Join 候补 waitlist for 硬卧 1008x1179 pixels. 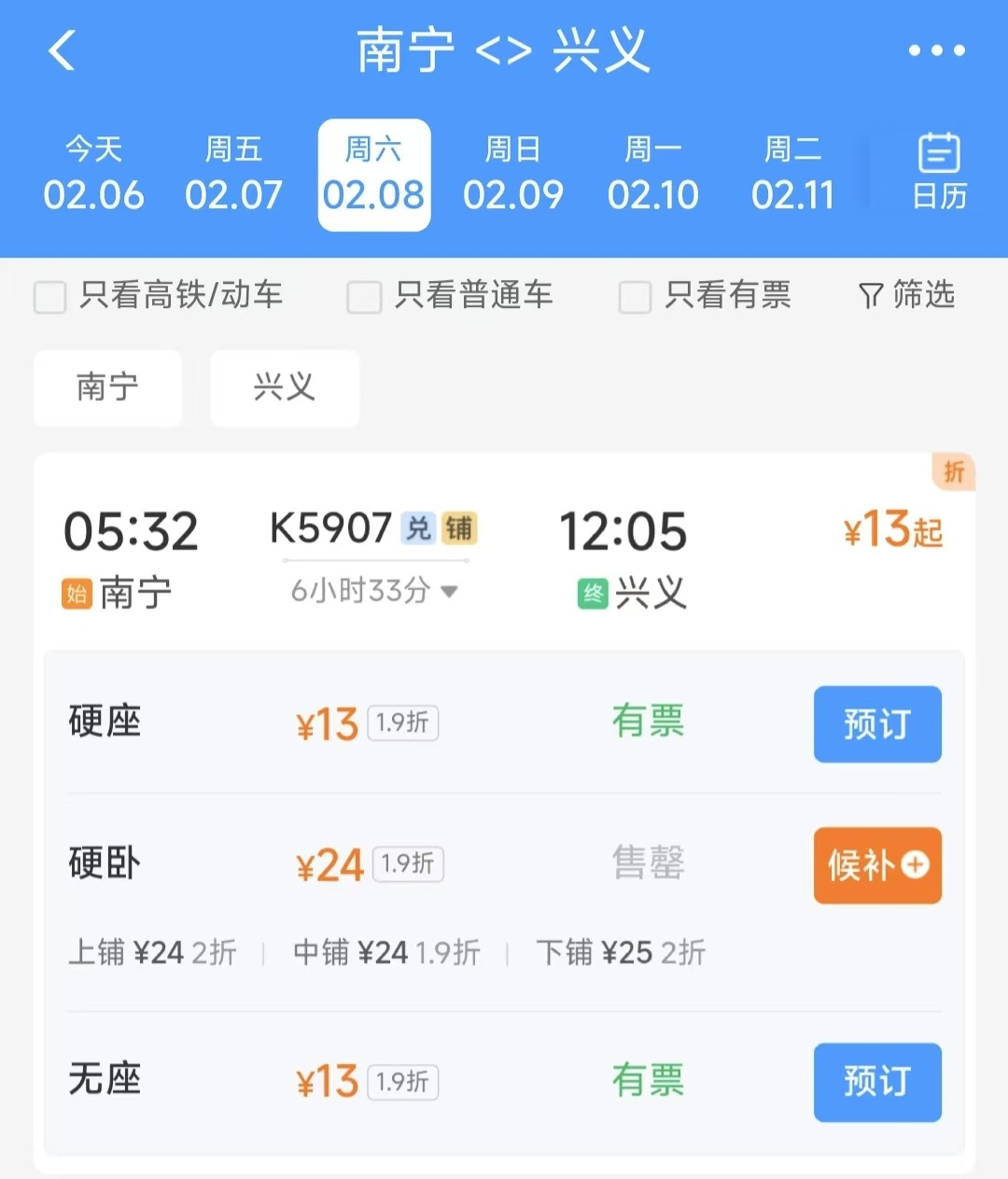[876, 865]
